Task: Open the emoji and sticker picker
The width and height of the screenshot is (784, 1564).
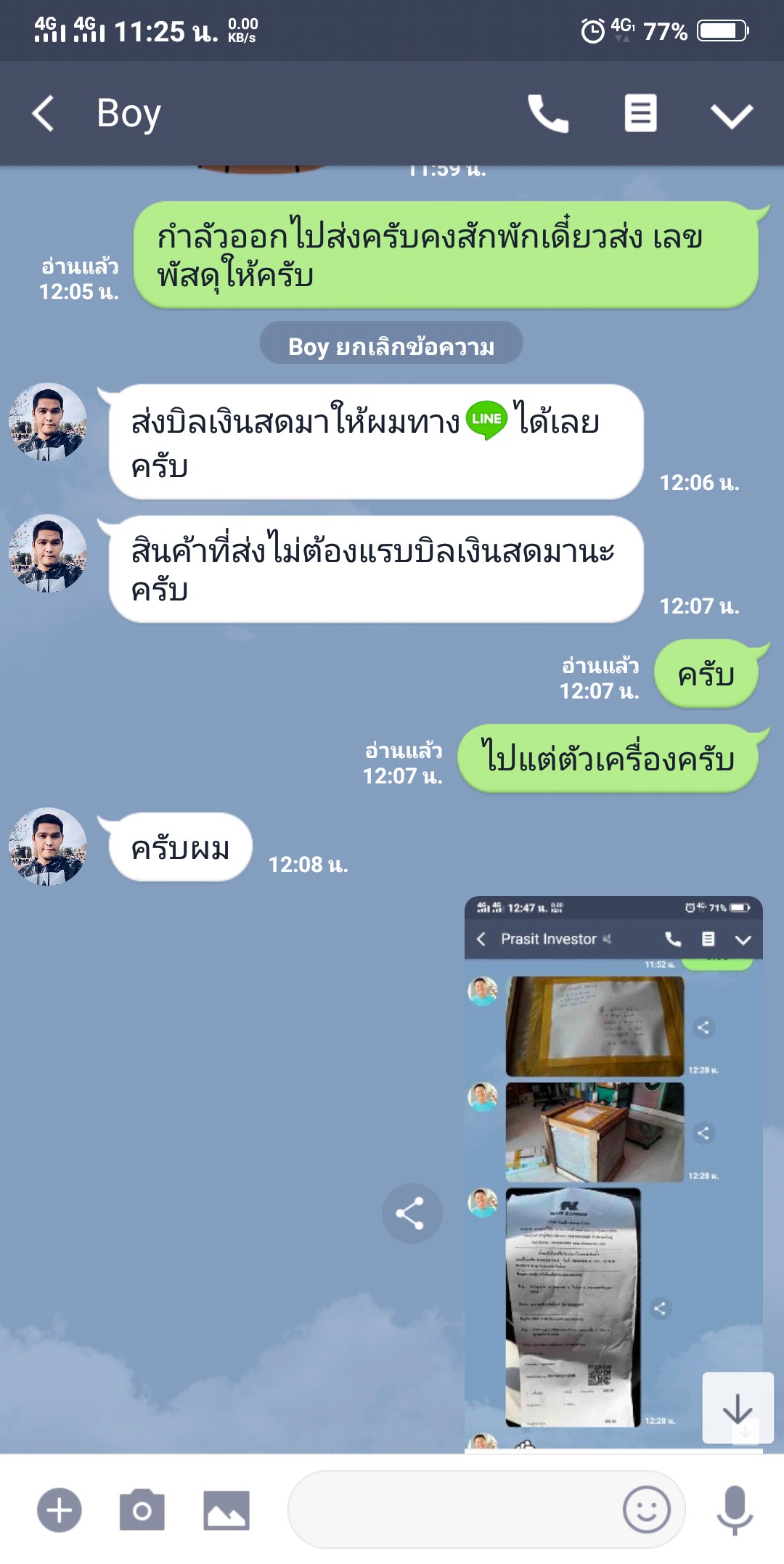Action: tap(646, 1510)
